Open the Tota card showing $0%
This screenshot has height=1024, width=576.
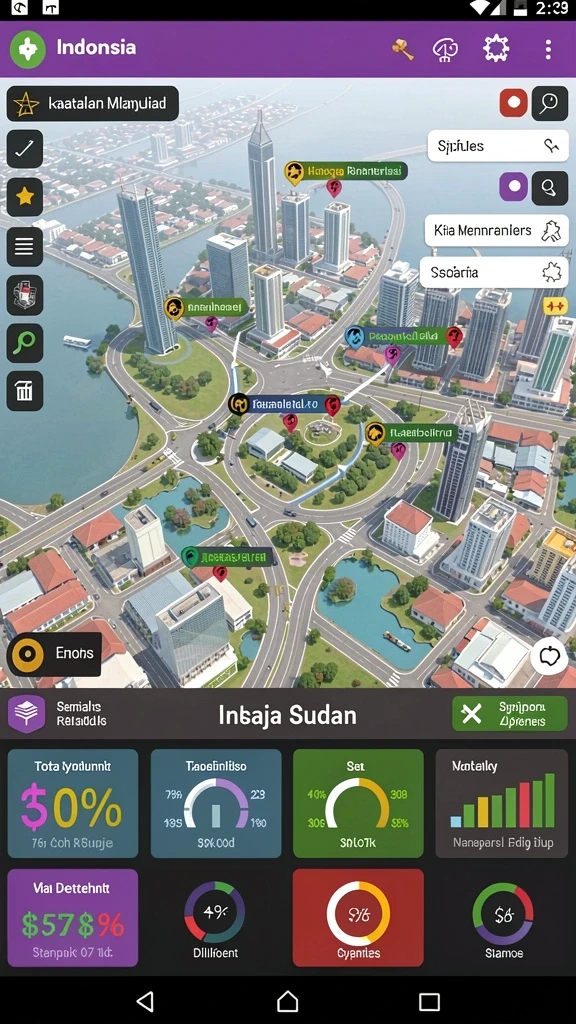pyautogui.click(x=72, y=803)
